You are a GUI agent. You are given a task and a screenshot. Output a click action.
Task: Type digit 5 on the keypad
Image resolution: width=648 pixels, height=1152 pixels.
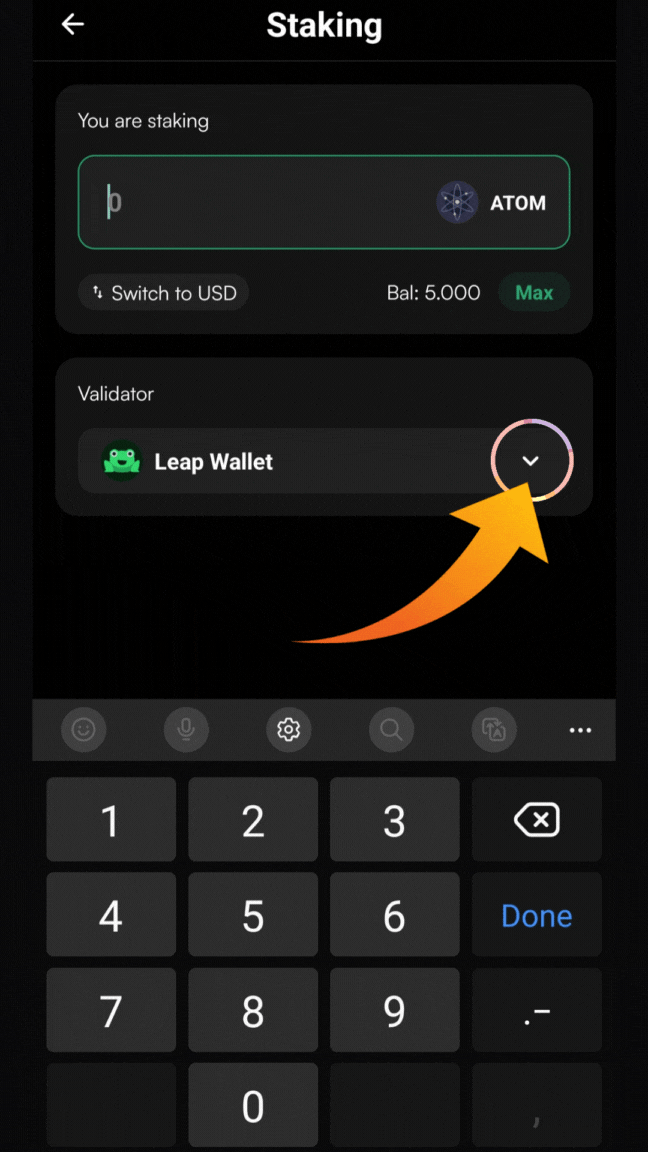pyautogui.click(x=253, y=915)
